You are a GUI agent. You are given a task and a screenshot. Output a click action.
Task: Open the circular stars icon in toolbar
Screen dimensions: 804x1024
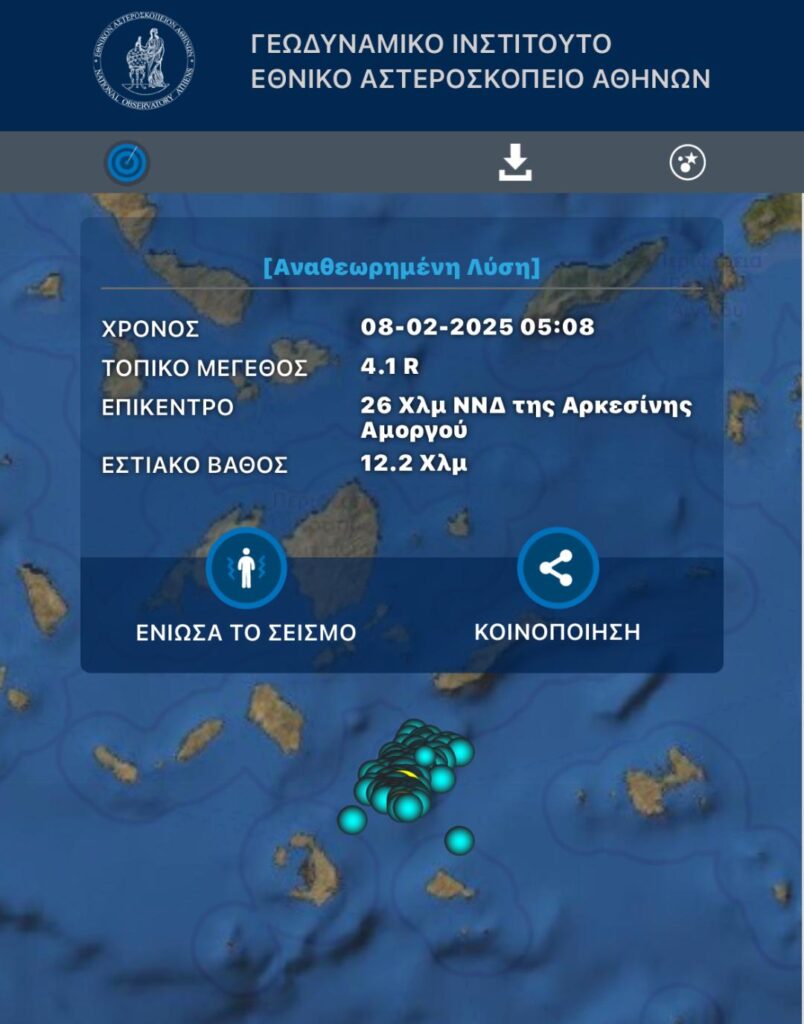coord(688,162)
